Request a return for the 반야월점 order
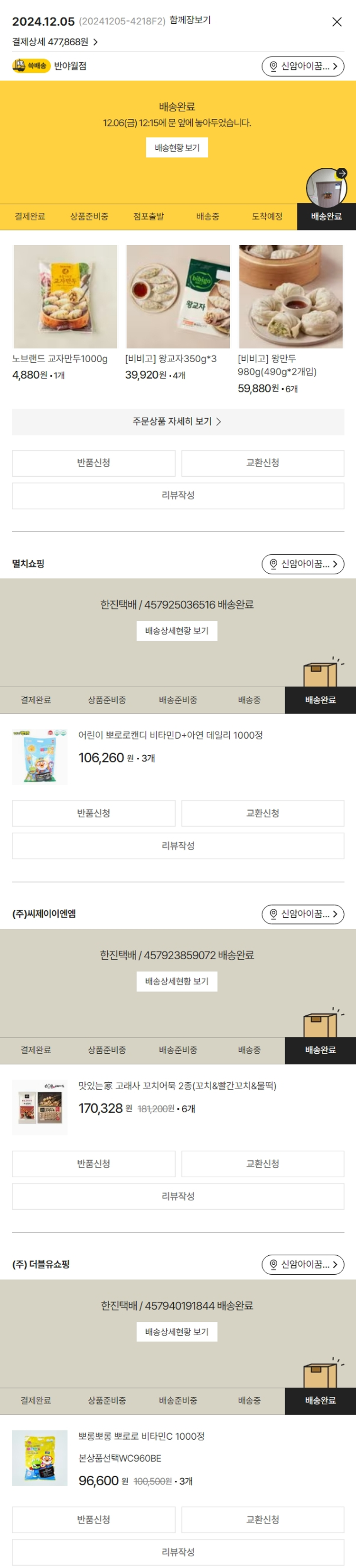 click(x=94, y=463)
